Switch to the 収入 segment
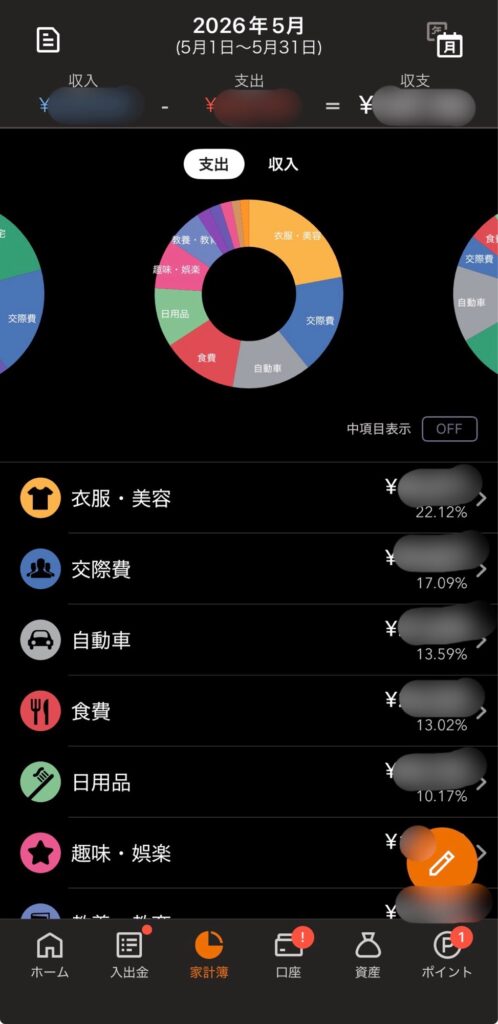This screenshot has height=1024, width=498. pyautogui.click(x=283, y=165)
